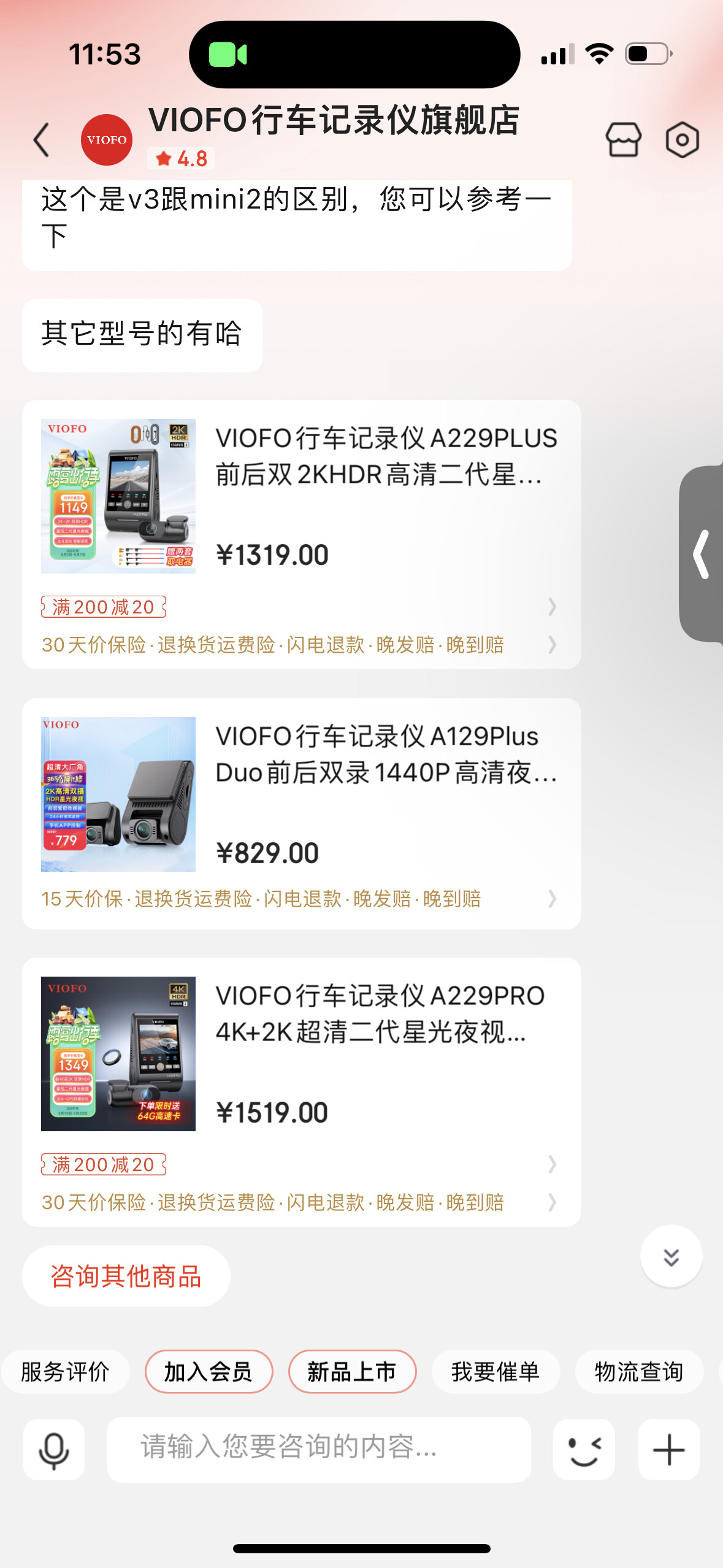Image resolution: width=723 pixels, height=1568 pixels.
Task: Open the 新品上市 shortcut
Action: [352, 1372]
